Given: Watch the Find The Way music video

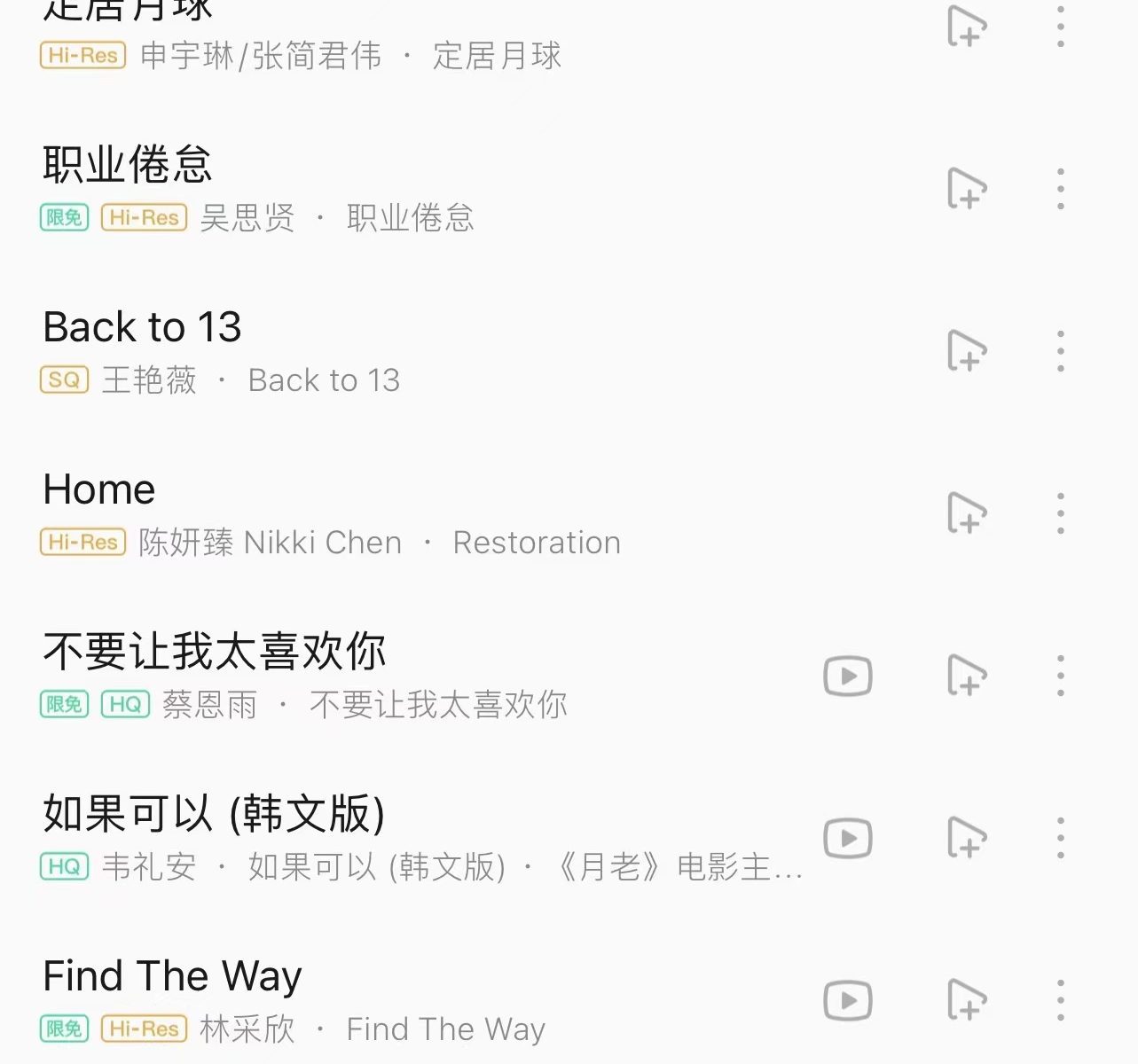Looking at the screenshot, I should click(848, 1001).
